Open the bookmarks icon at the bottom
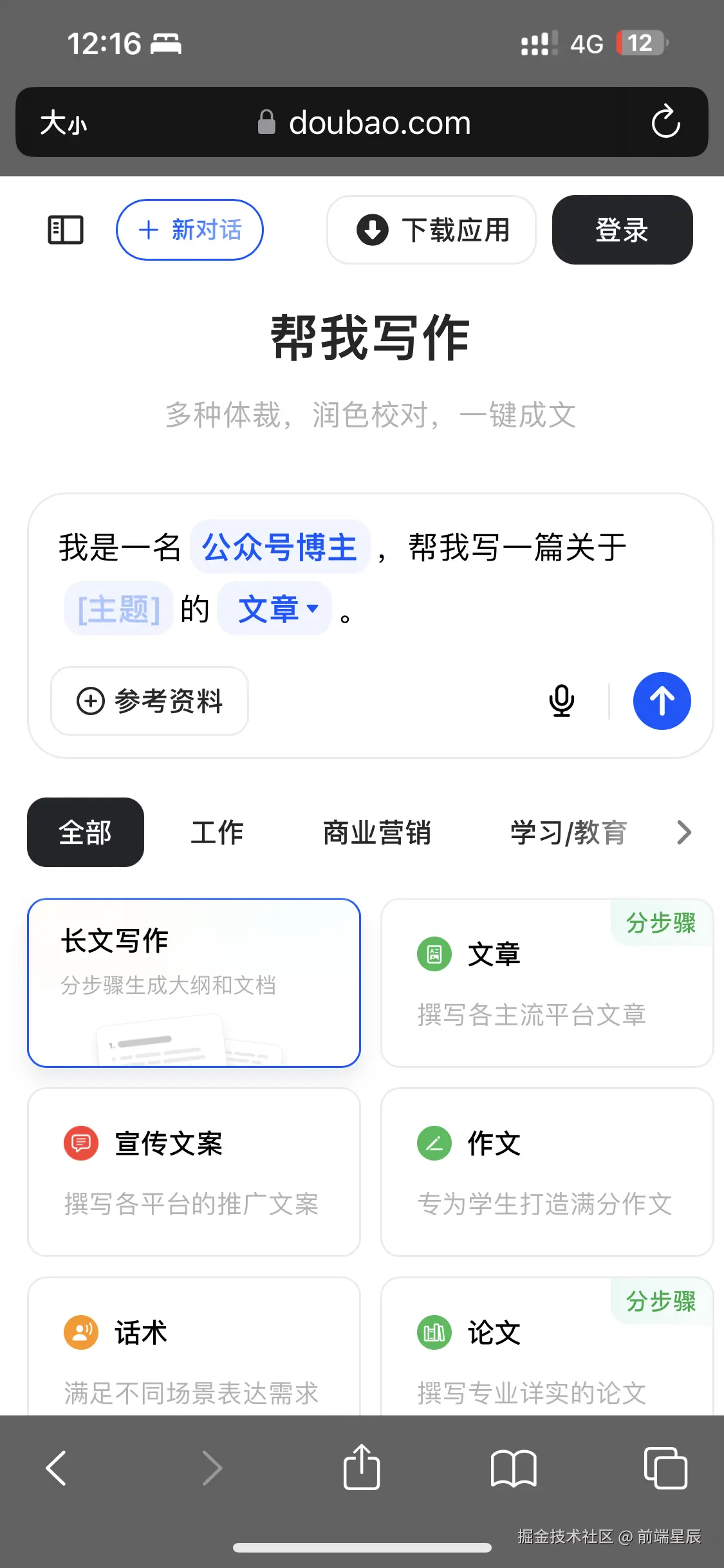 (514, 1468)
